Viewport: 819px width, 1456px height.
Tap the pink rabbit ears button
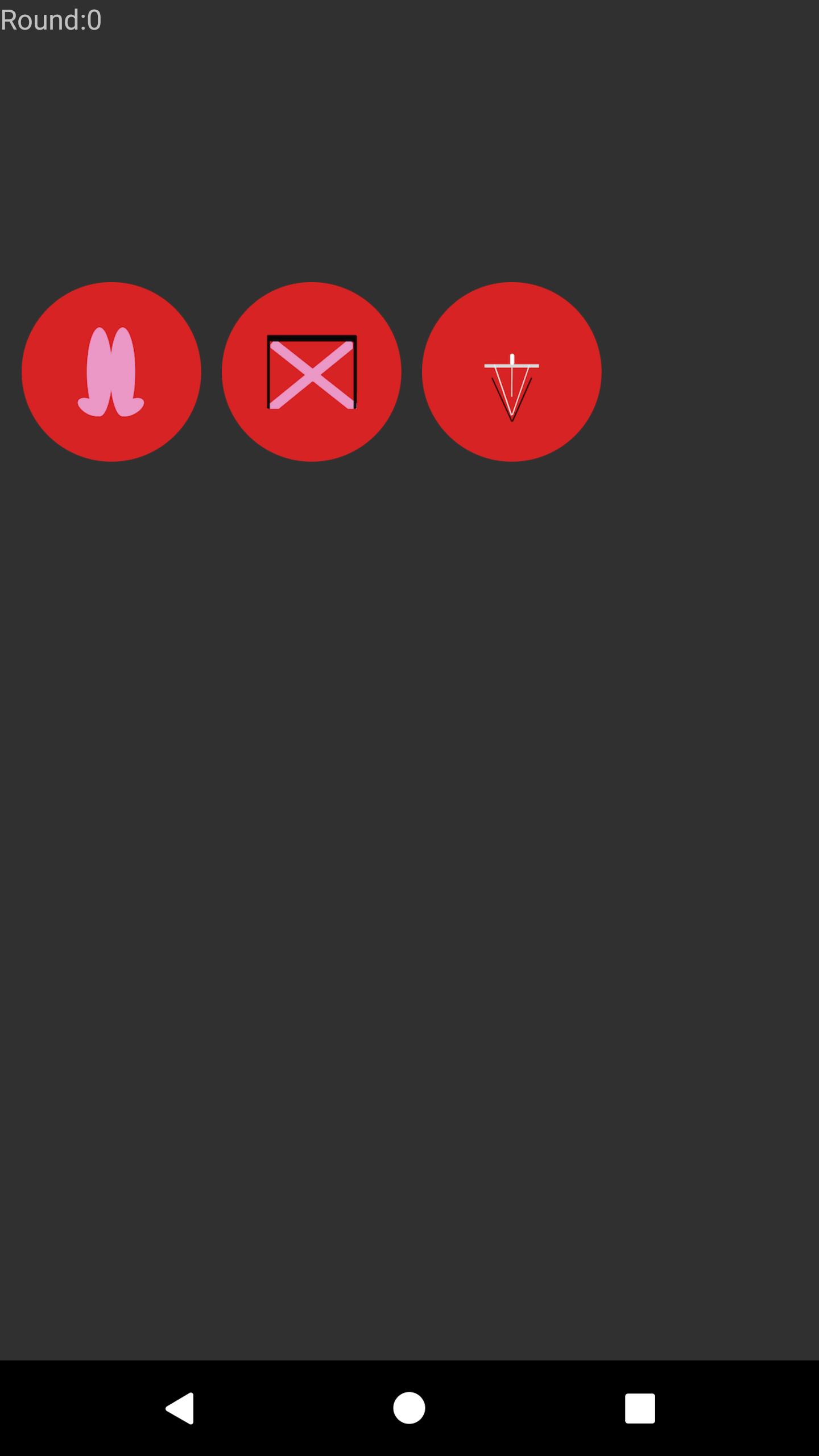pos(111,371)
